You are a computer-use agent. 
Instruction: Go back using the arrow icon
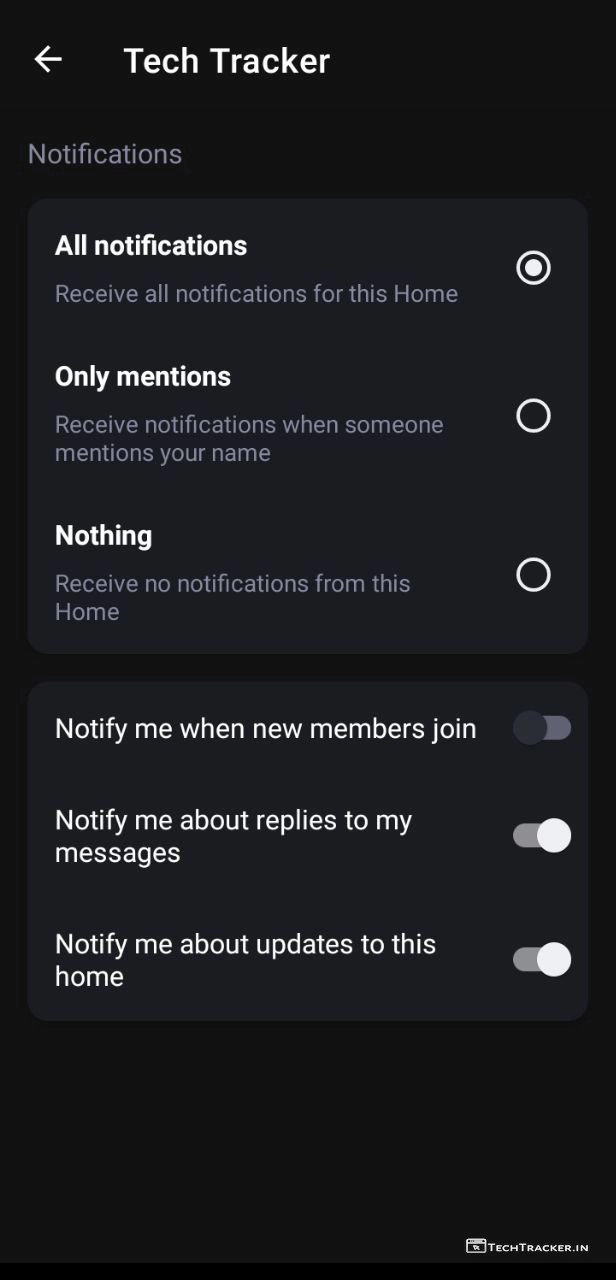[47, 60]
